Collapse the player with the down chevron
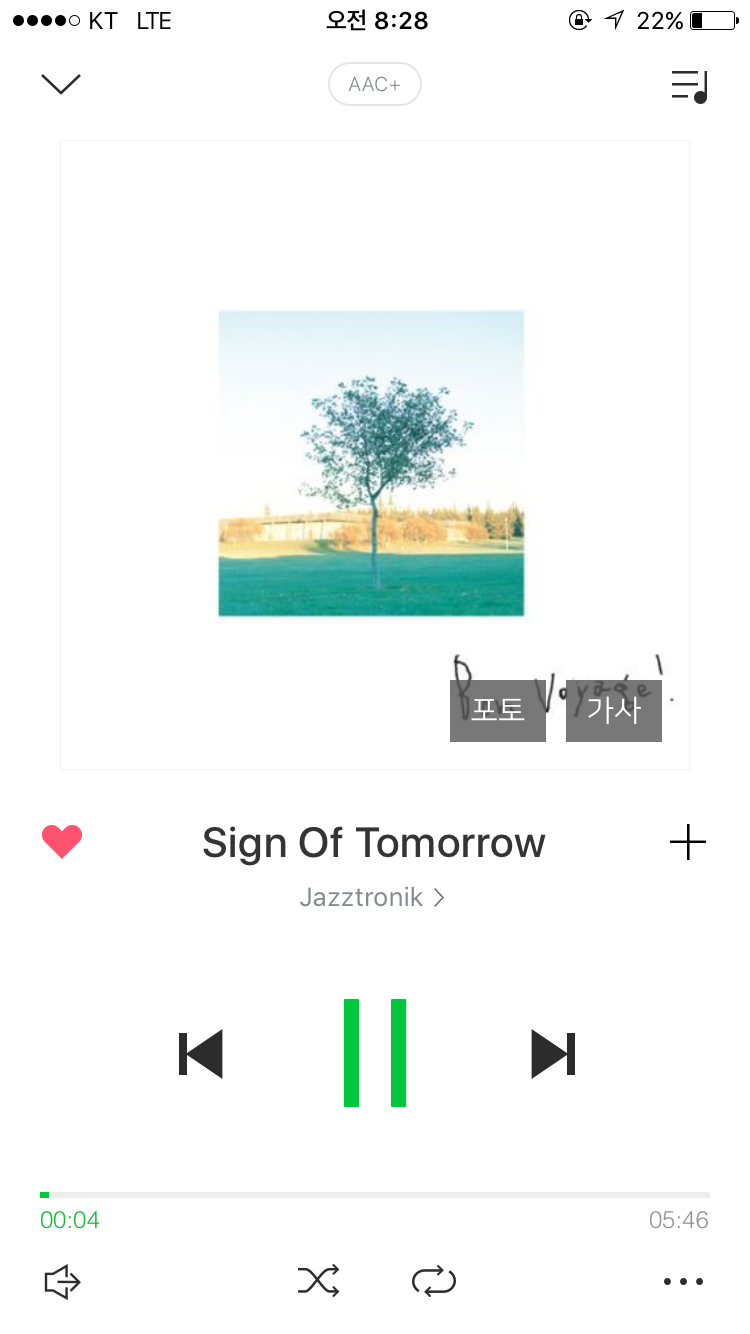 point(61,84)
